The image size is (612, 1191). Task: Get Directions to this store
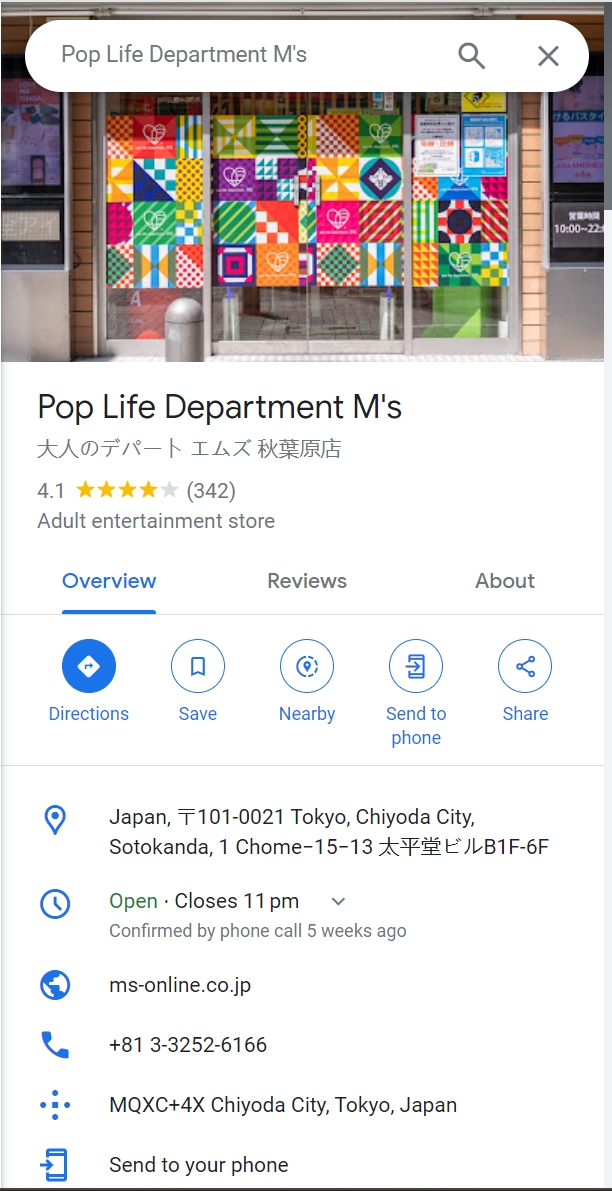(x=89, y=667)
